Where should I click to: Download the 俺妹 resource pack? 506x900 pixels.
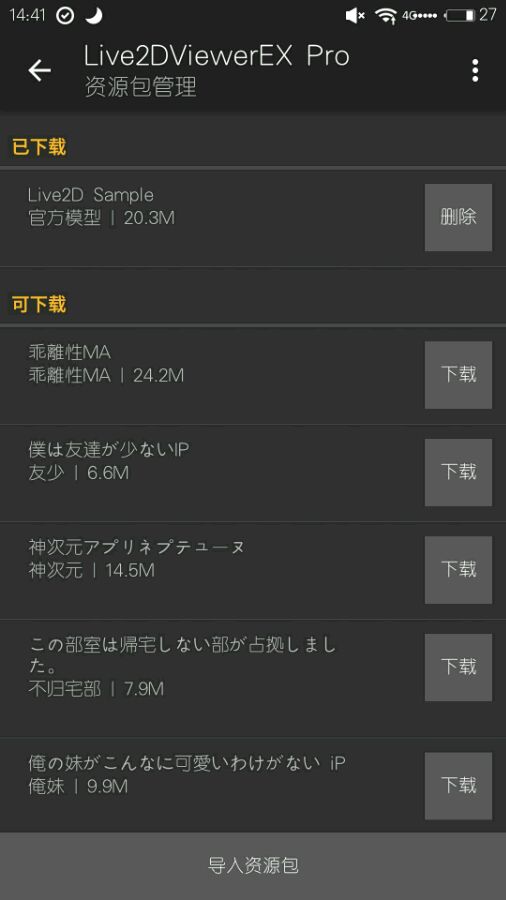pos(458,786)
